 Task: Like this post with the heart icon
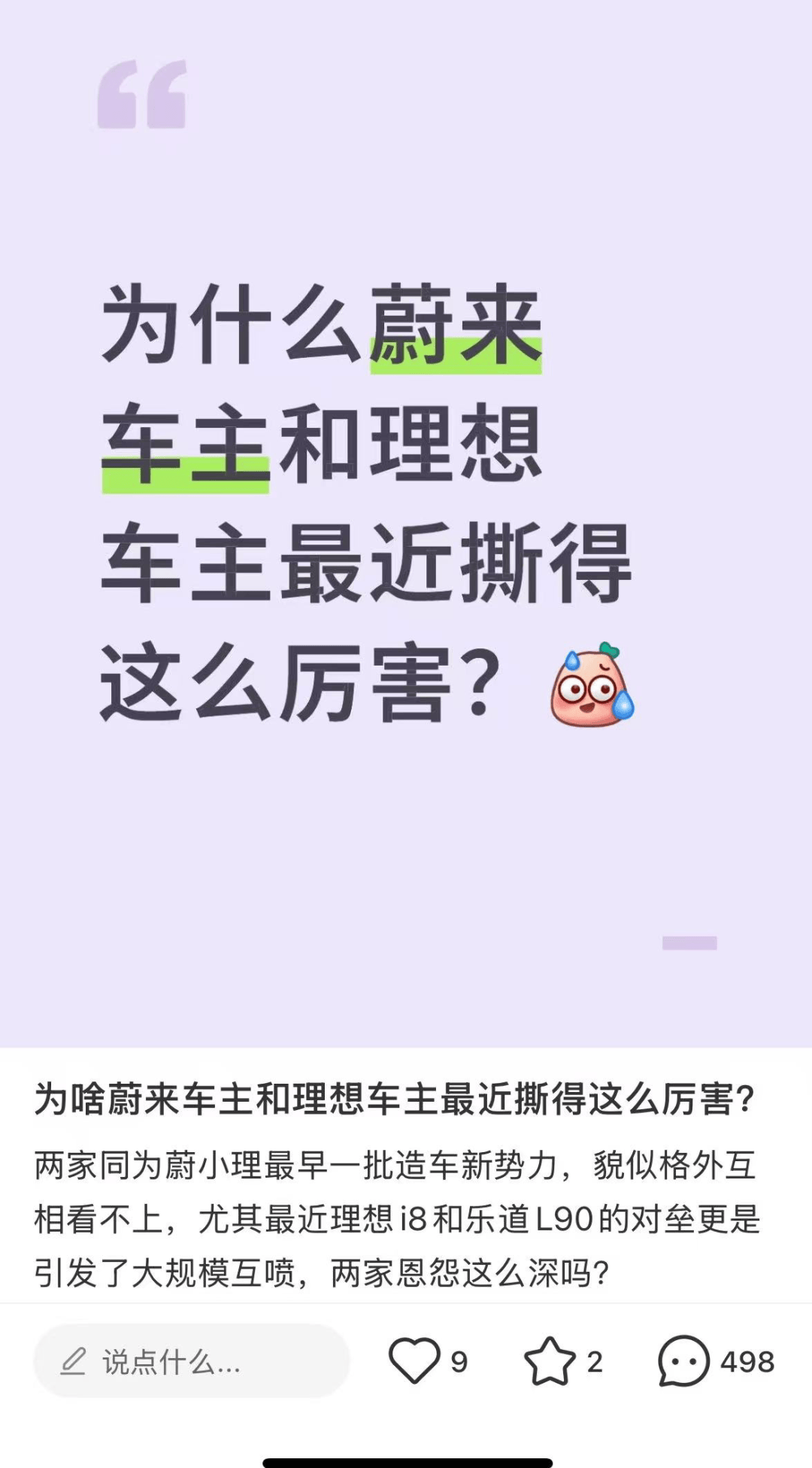coord(414,1361)
